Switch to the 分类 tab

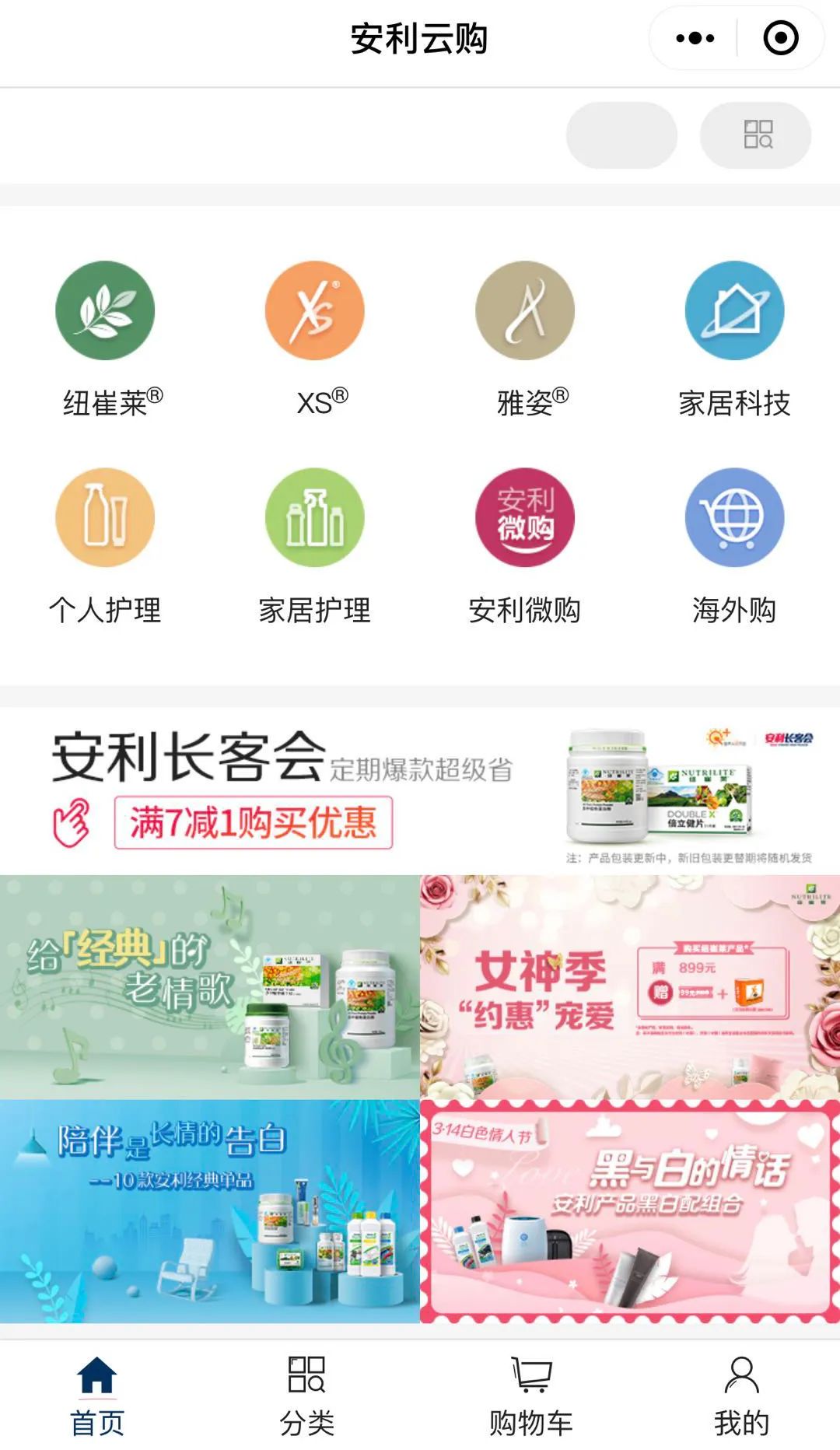pos(306,1395)
